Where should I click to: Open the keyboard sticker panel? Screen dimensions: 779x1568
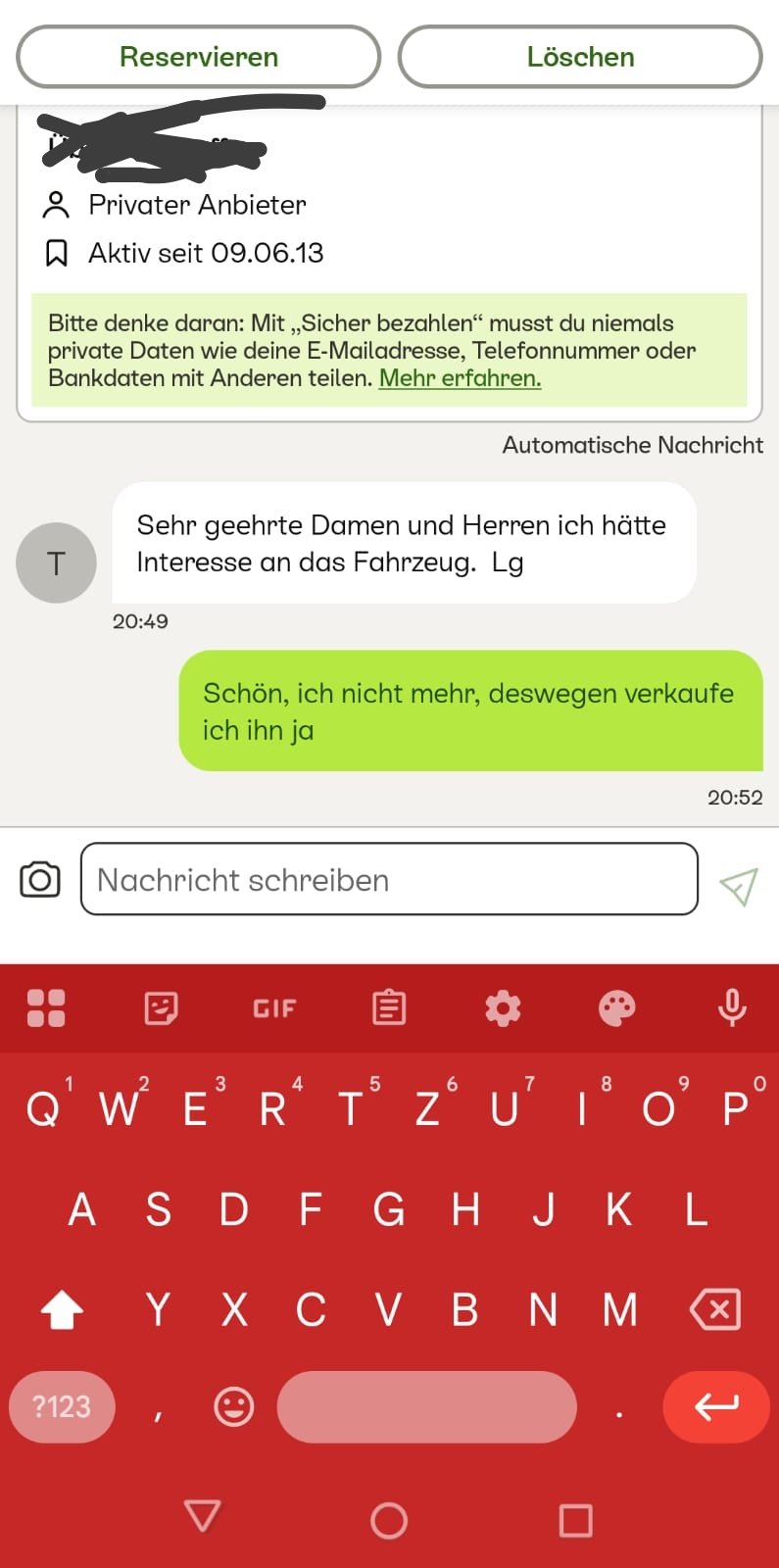click(161, 1007)
